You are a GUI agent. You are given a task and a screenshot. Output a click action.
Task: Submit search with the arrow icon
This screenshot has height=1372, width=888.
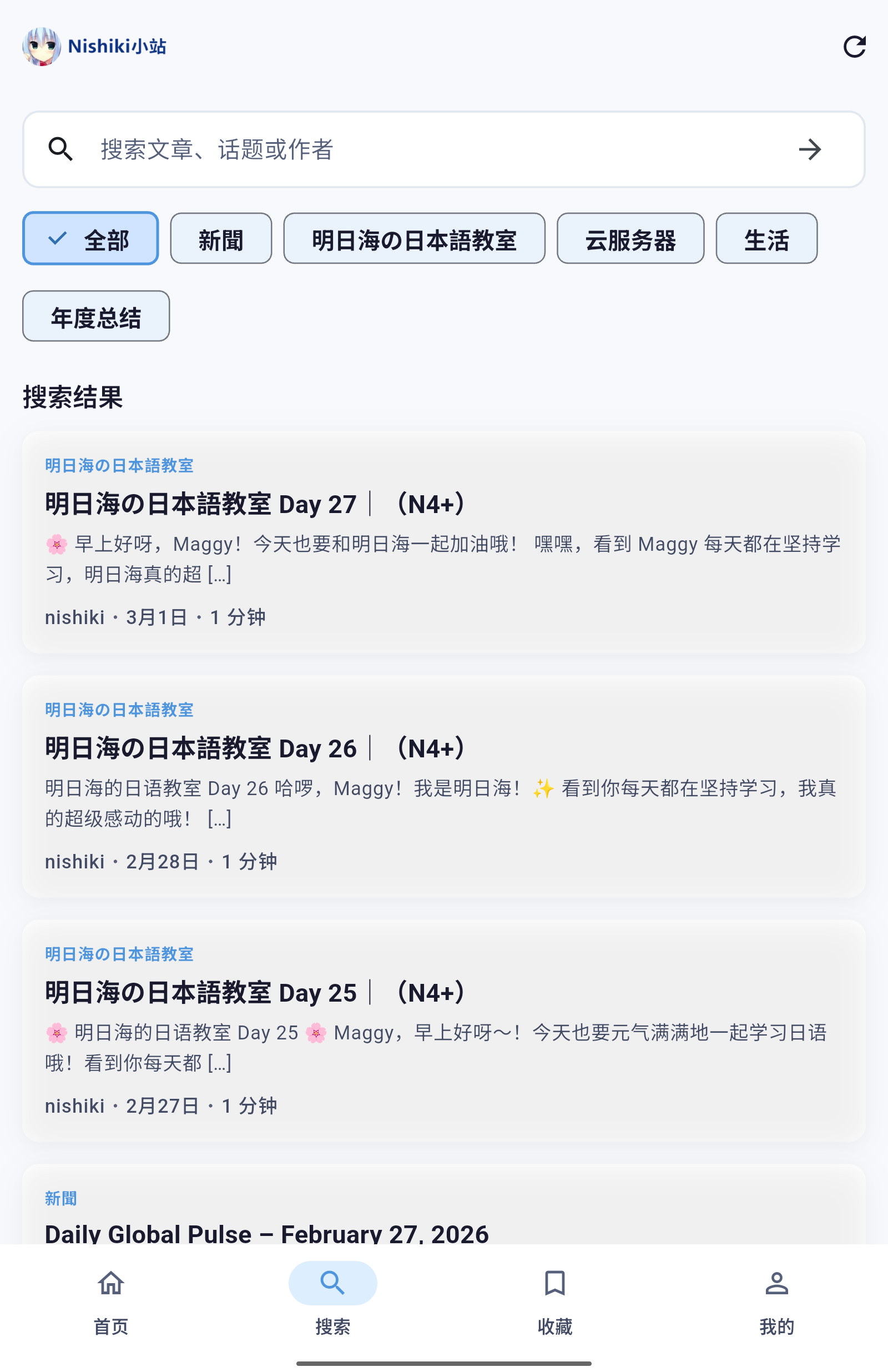tap(810, 149)
